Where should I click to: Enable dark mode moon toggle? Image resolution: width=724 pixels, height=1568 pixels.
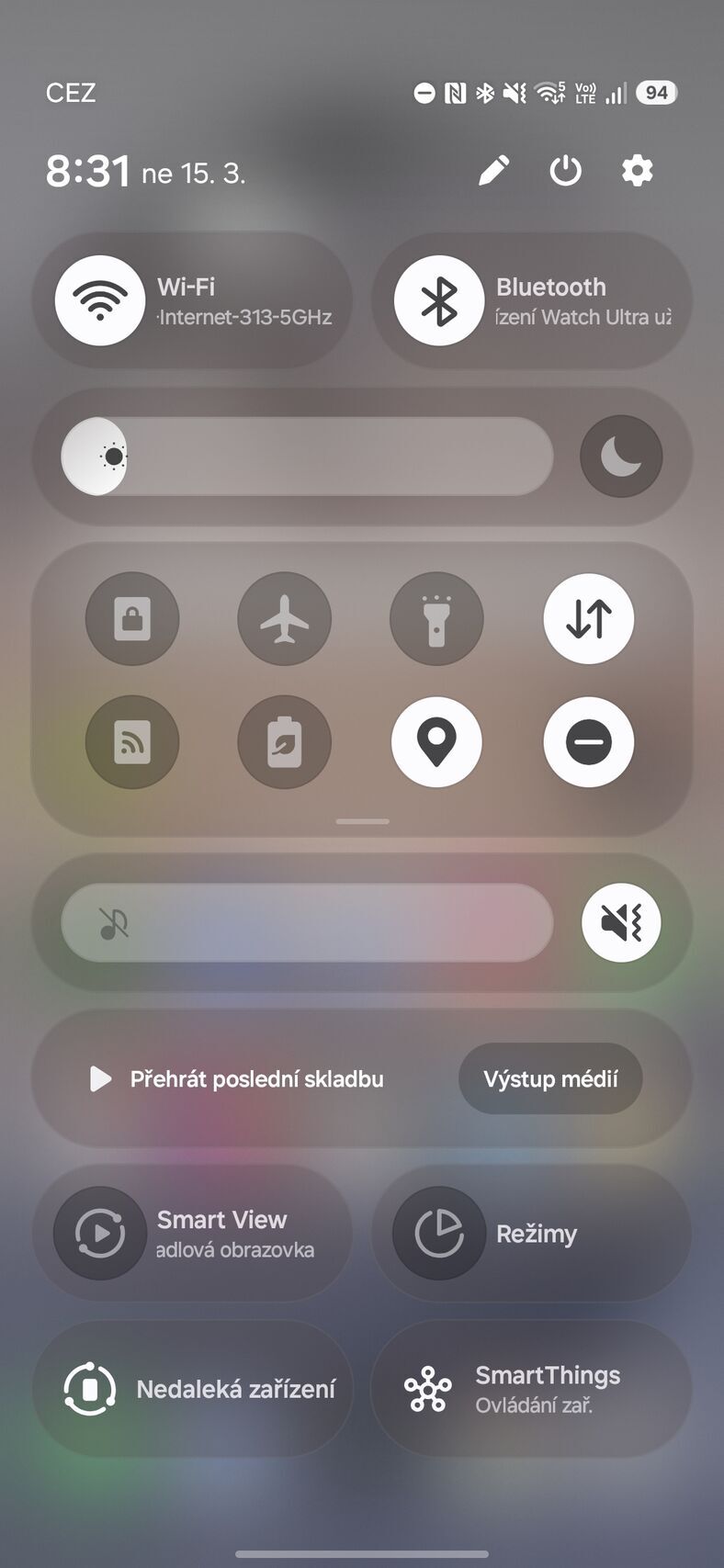621,457
